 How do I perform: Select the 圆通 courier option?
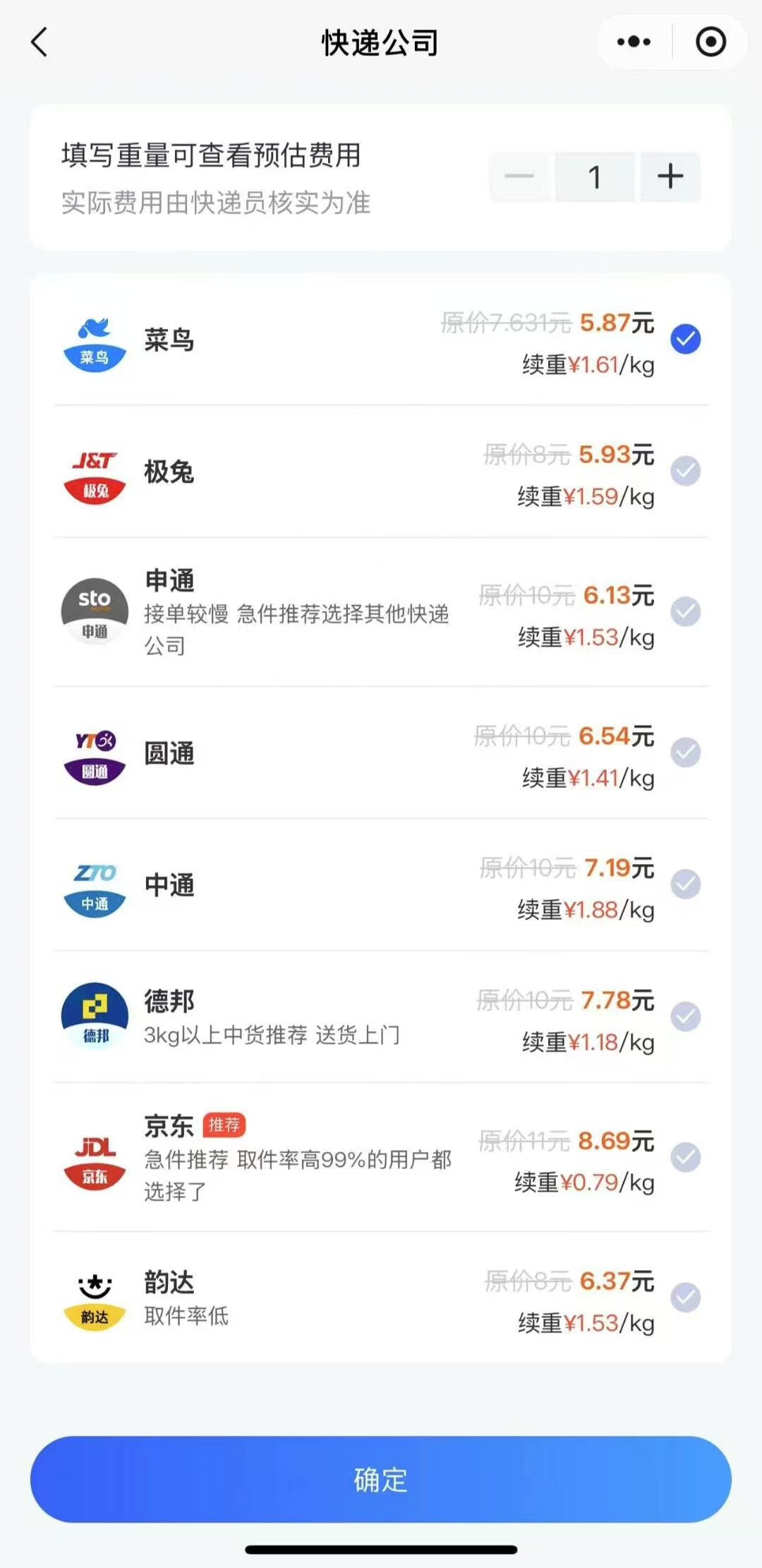[685, 753]
